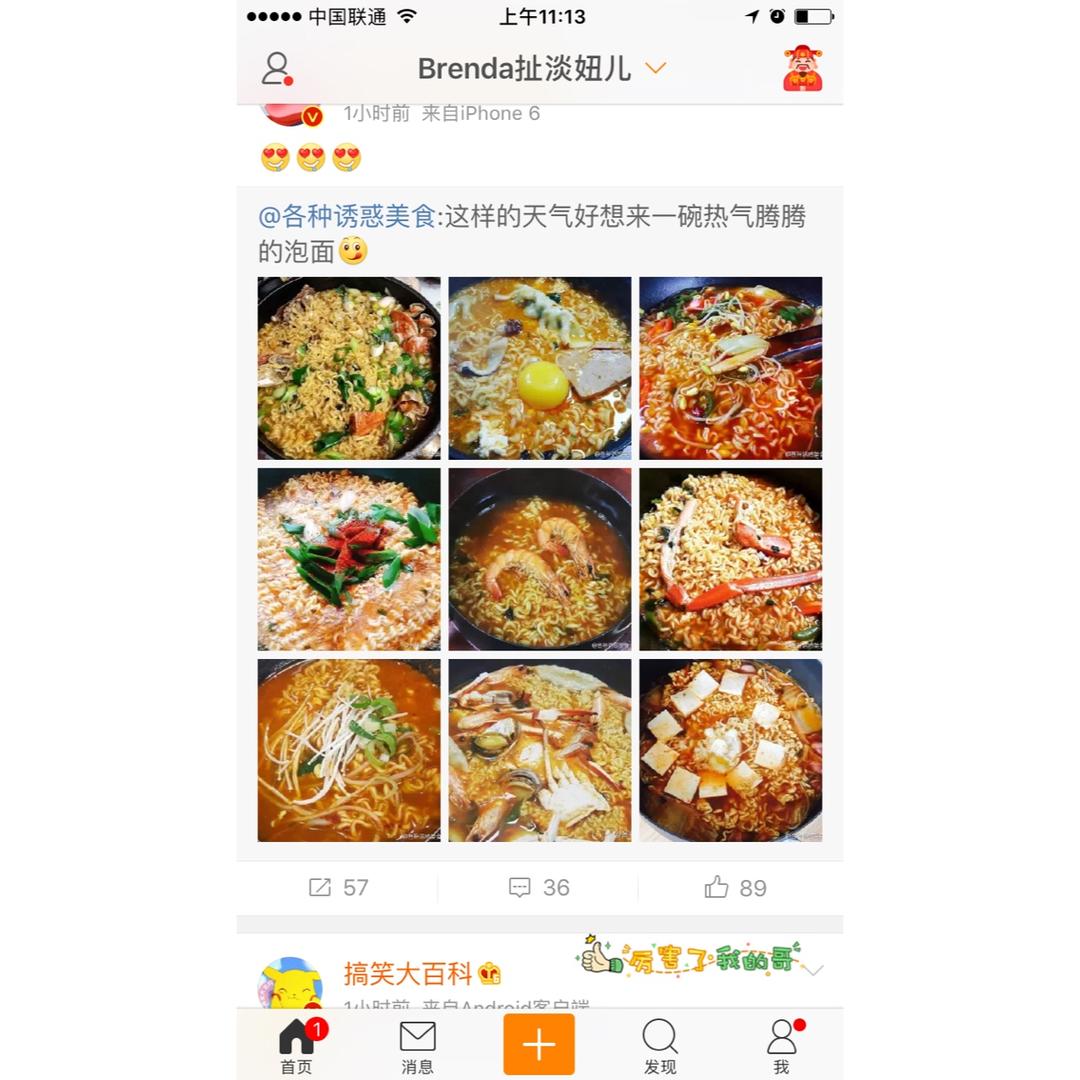View the noodle photo topped with tofu cubes
This screenshot has height=1080, width=1080.
coord(731,750)
